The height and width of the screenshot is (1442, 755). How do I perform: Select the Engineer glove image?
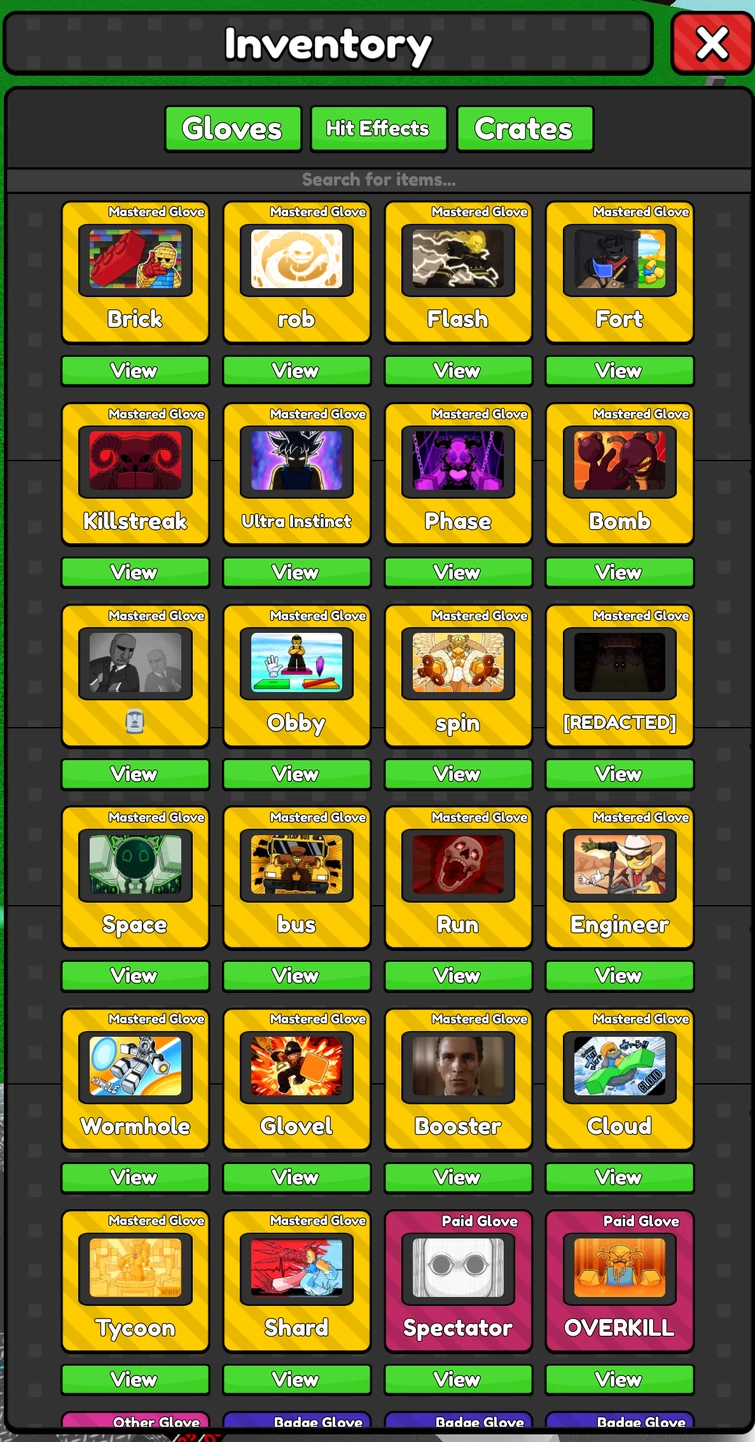[619, 864]
